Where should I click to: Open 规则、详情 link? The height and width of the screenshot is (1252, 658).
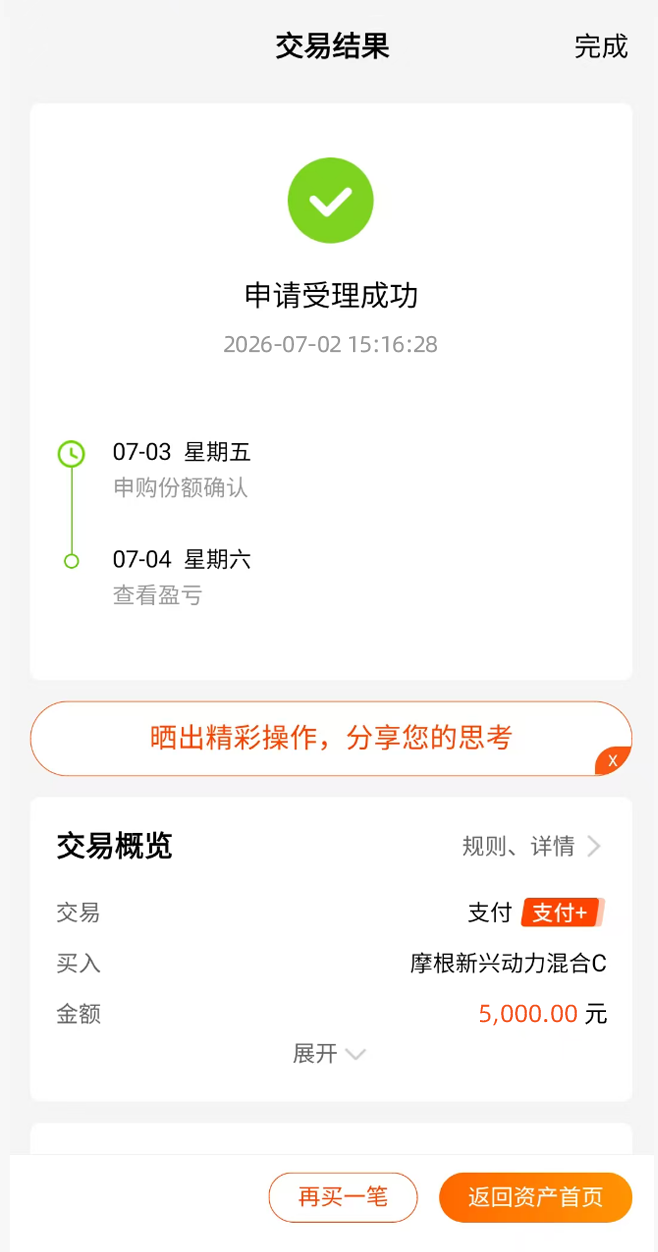coord(531,847)
